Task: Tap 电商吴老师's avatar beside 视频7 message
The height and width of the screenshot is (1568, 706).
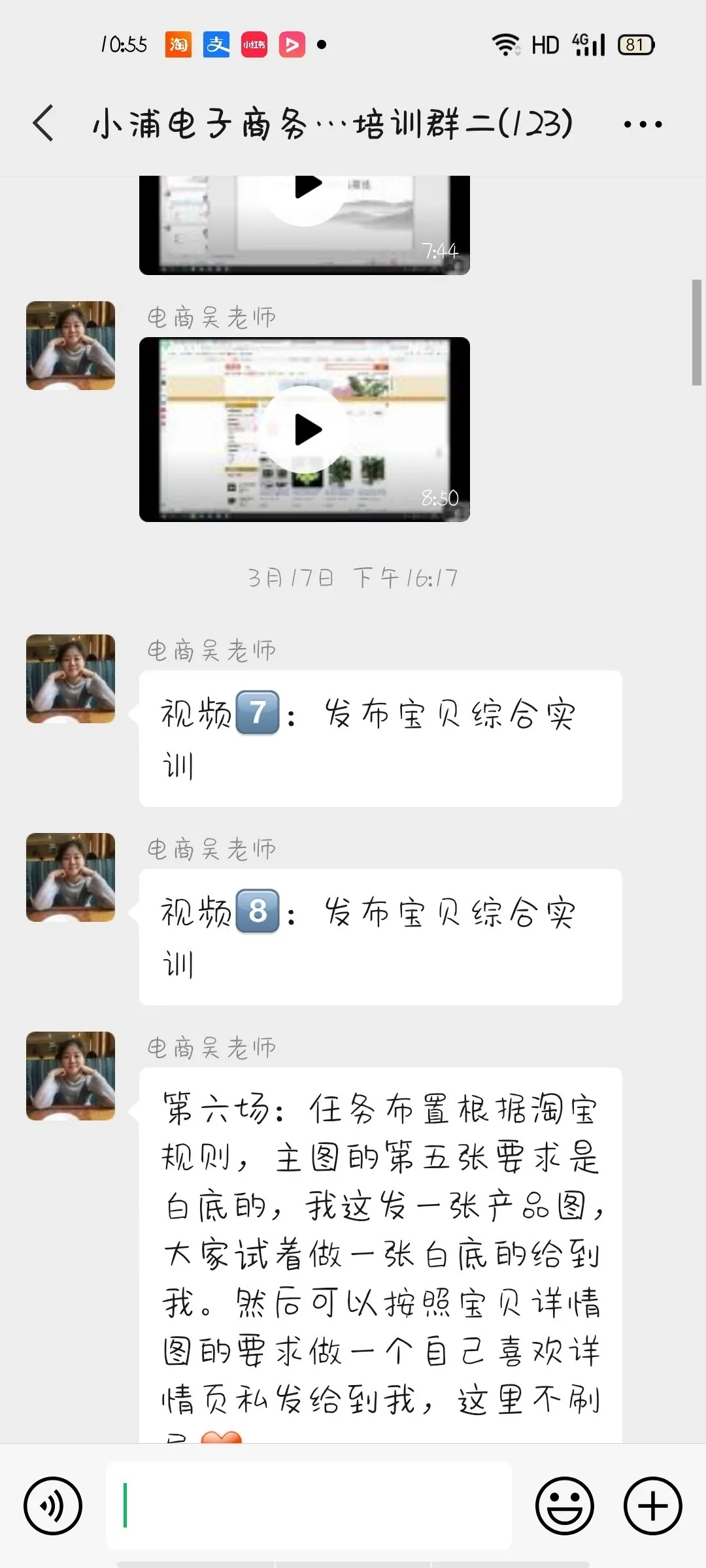Action: [x=71, y=679]
